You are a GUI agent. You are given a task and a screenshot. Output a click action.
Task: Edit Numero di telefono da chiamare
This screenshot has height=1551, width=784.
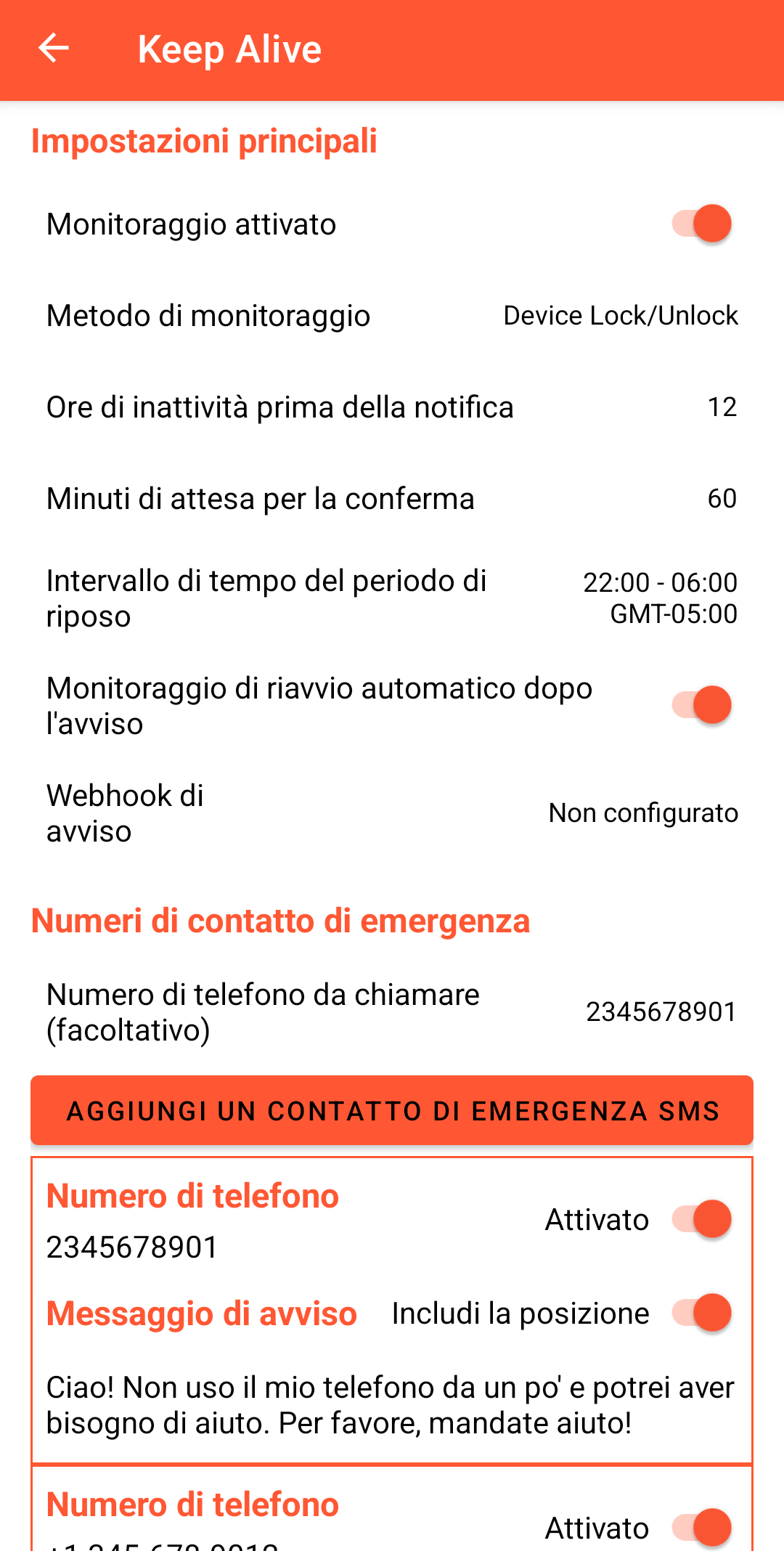tap(392, 1011)
